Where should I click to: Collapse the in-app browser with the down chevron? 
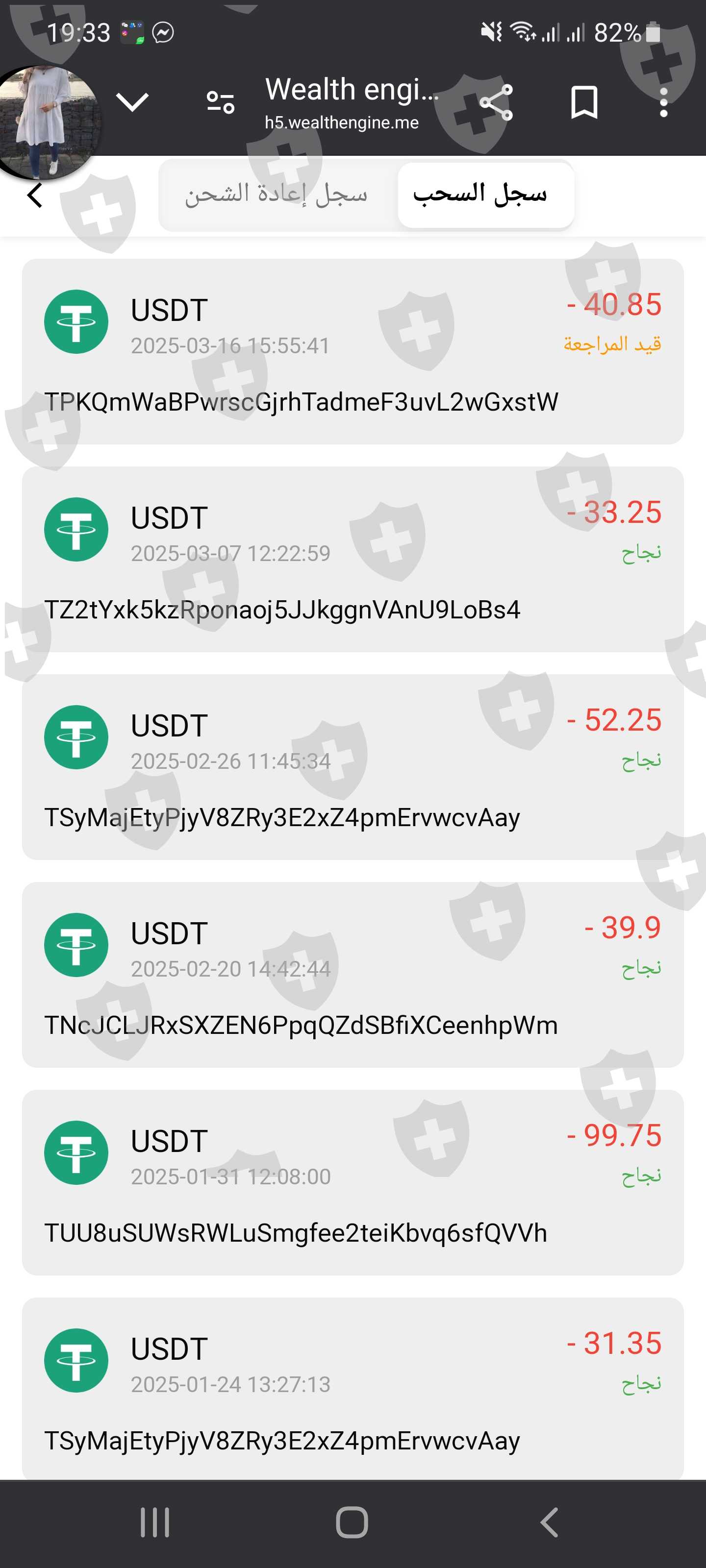[131, 101]
